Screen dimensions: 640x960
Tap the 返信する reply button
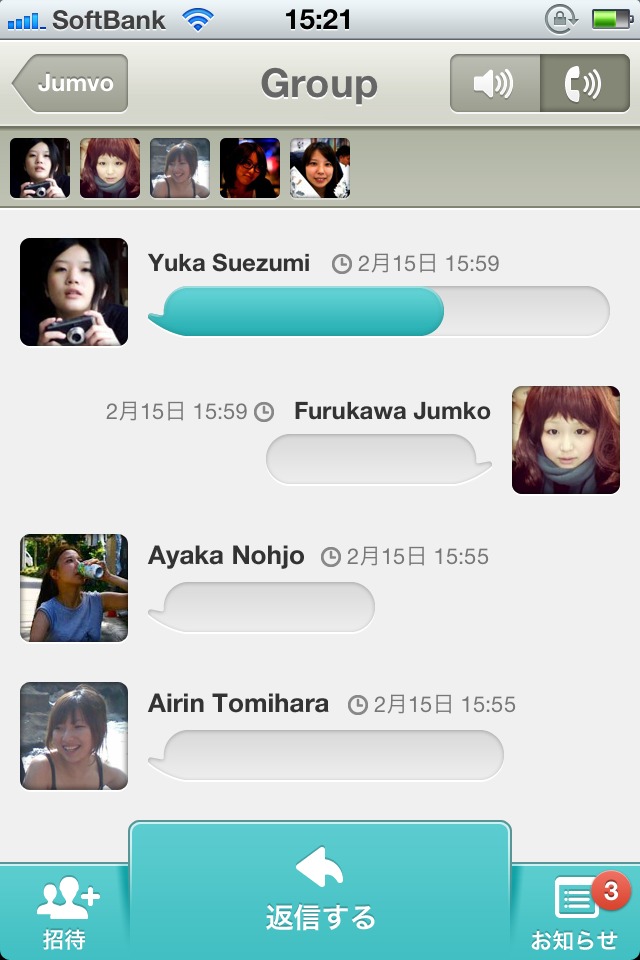pyautogui.click(x=320, y=890)
